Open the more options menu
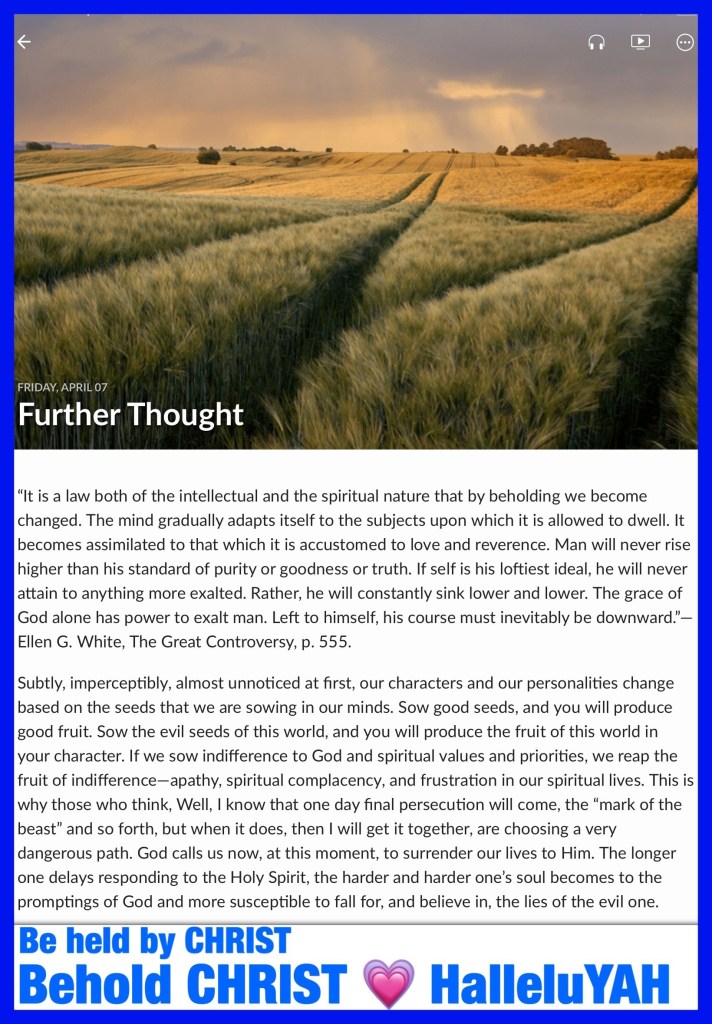Image resolution: width=712 pixels, height=1024 pixels. click(684, 42)
